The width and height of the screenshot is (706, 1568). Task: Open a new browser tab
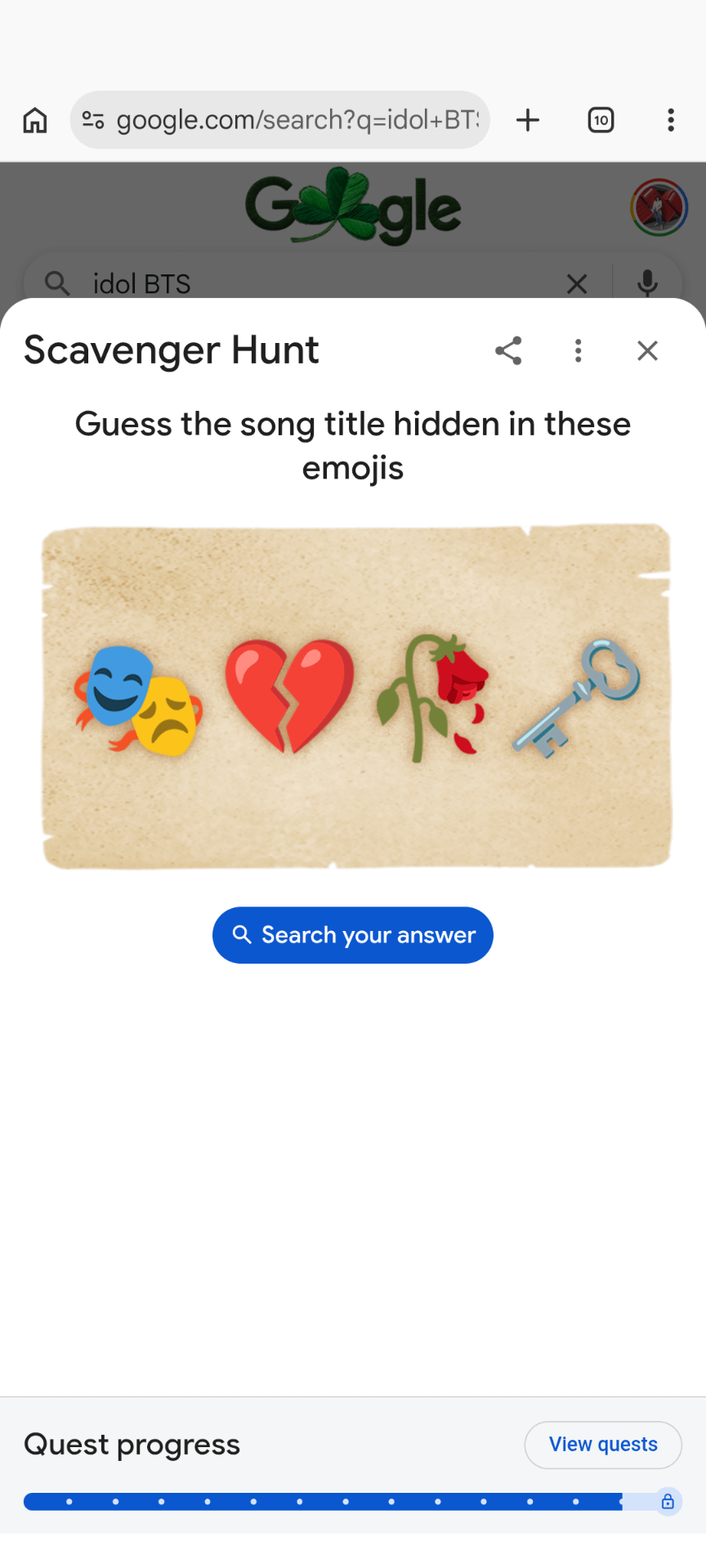[x=529, y=120]
